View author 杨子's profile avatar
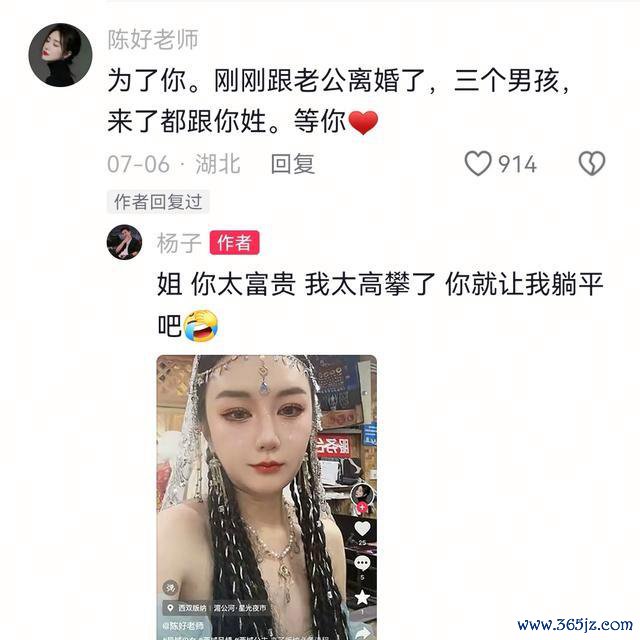The height and width of the screenshot is (640, 640). 124,243
